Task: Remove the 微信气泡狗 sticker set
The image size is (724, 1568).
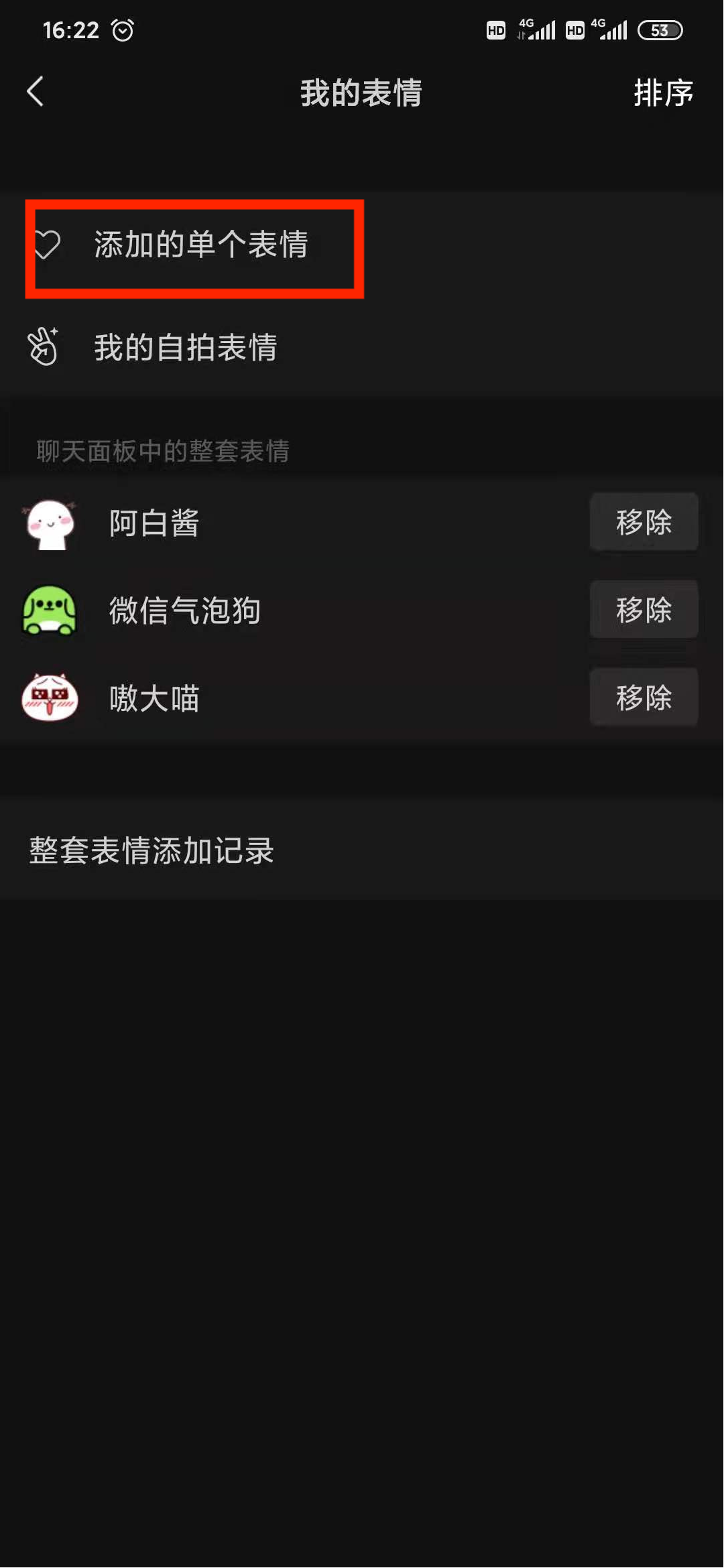Action: point(643,610)
